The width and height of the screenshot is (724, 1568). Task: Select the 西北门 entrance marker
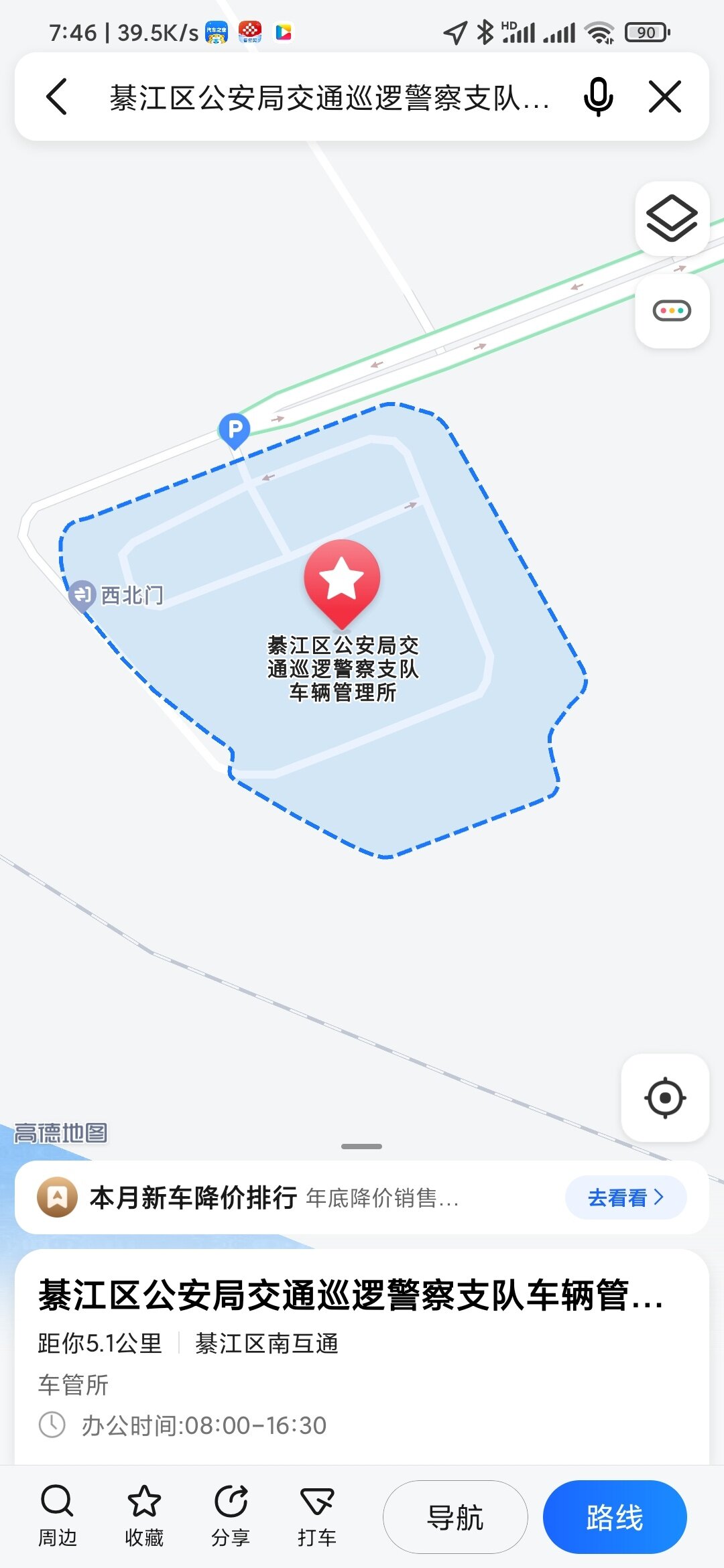[117, 595]
